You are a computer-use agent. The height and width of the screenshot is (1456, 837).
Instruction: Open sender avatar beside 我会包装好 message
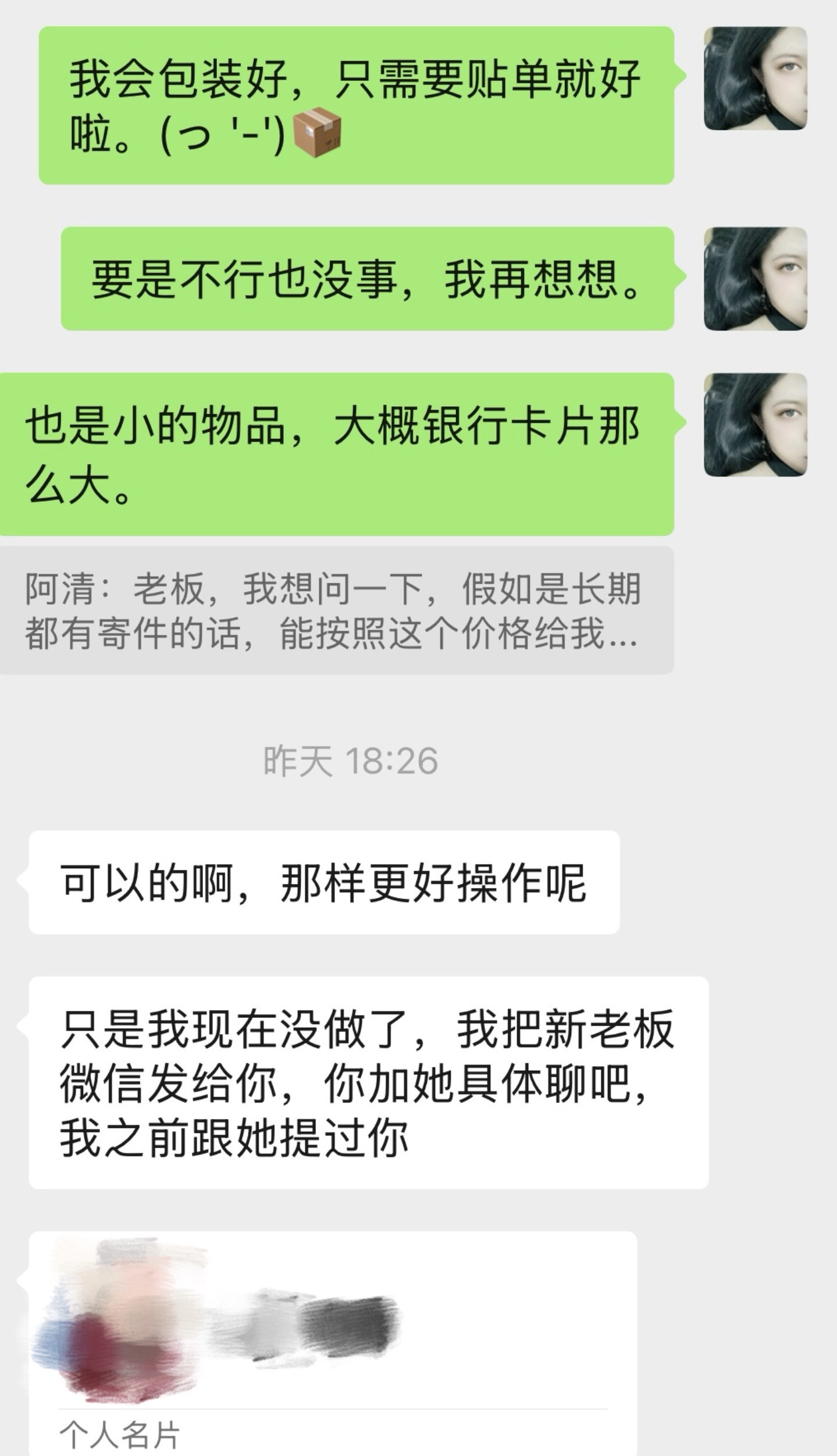click(x=756, y=78)
